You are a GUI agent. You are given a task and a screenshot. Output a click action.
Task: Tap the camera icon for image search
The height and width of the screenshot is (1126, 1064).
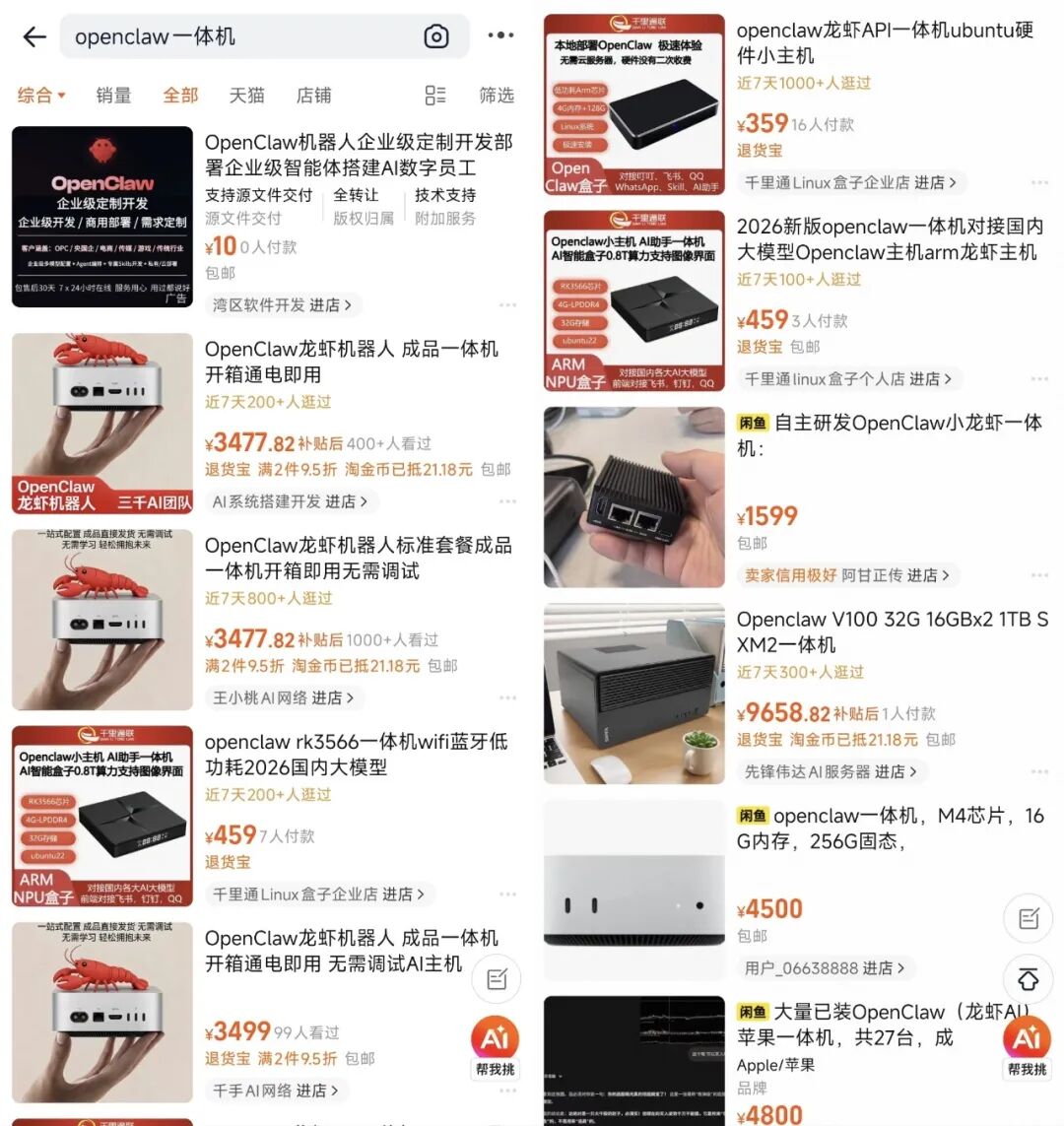436,34
